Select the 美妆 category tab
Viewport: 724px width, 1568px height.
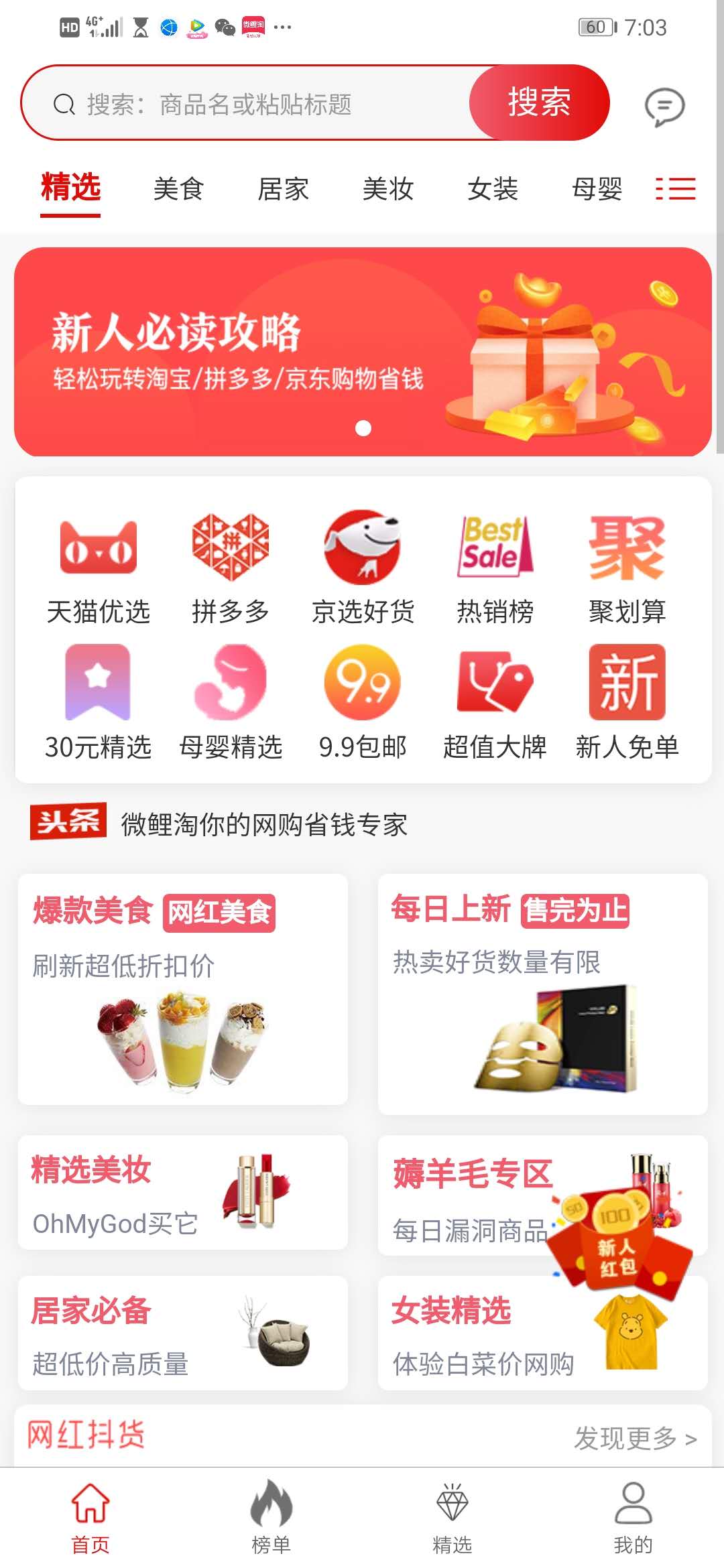[387, 189]
